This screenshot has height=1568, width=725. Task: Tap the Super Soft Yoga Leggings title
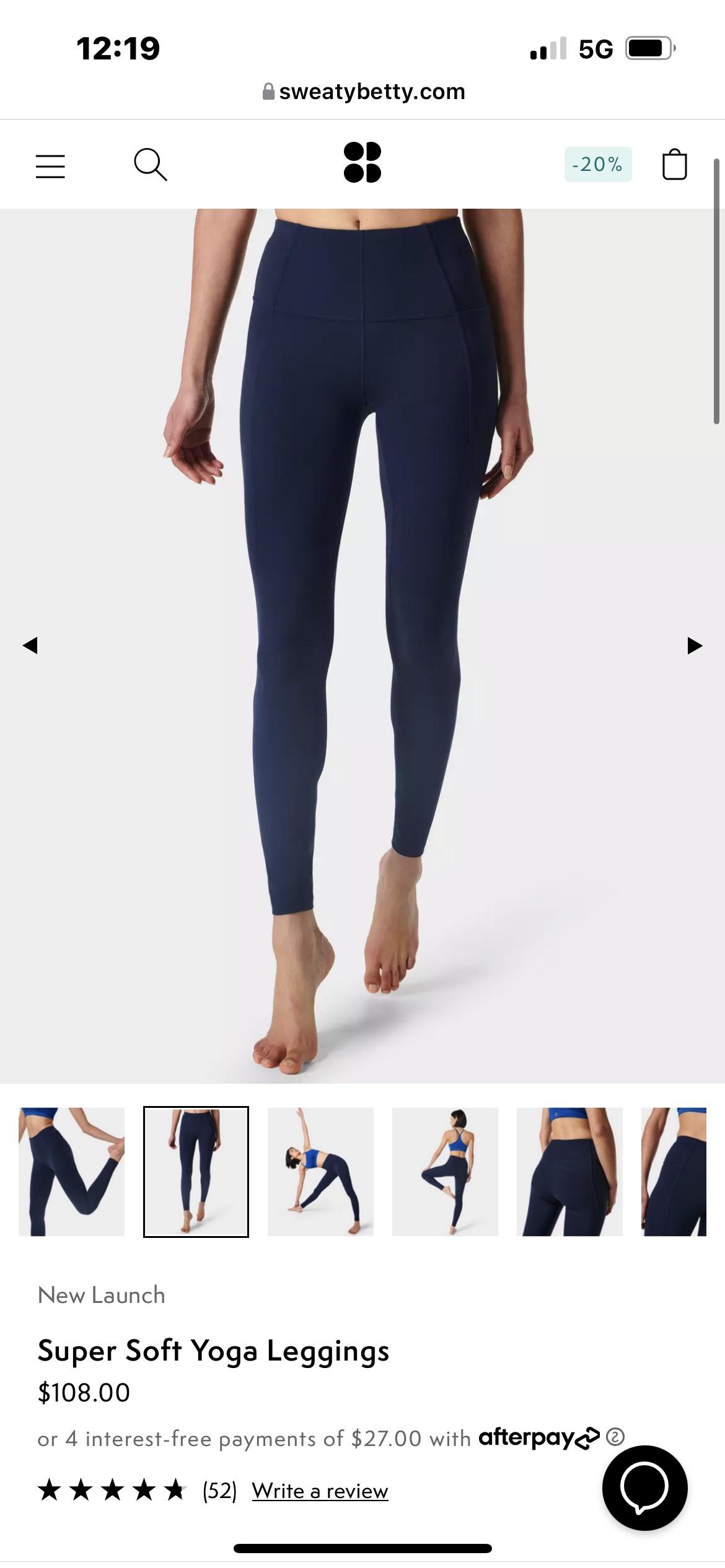[x=214, y=1352]
